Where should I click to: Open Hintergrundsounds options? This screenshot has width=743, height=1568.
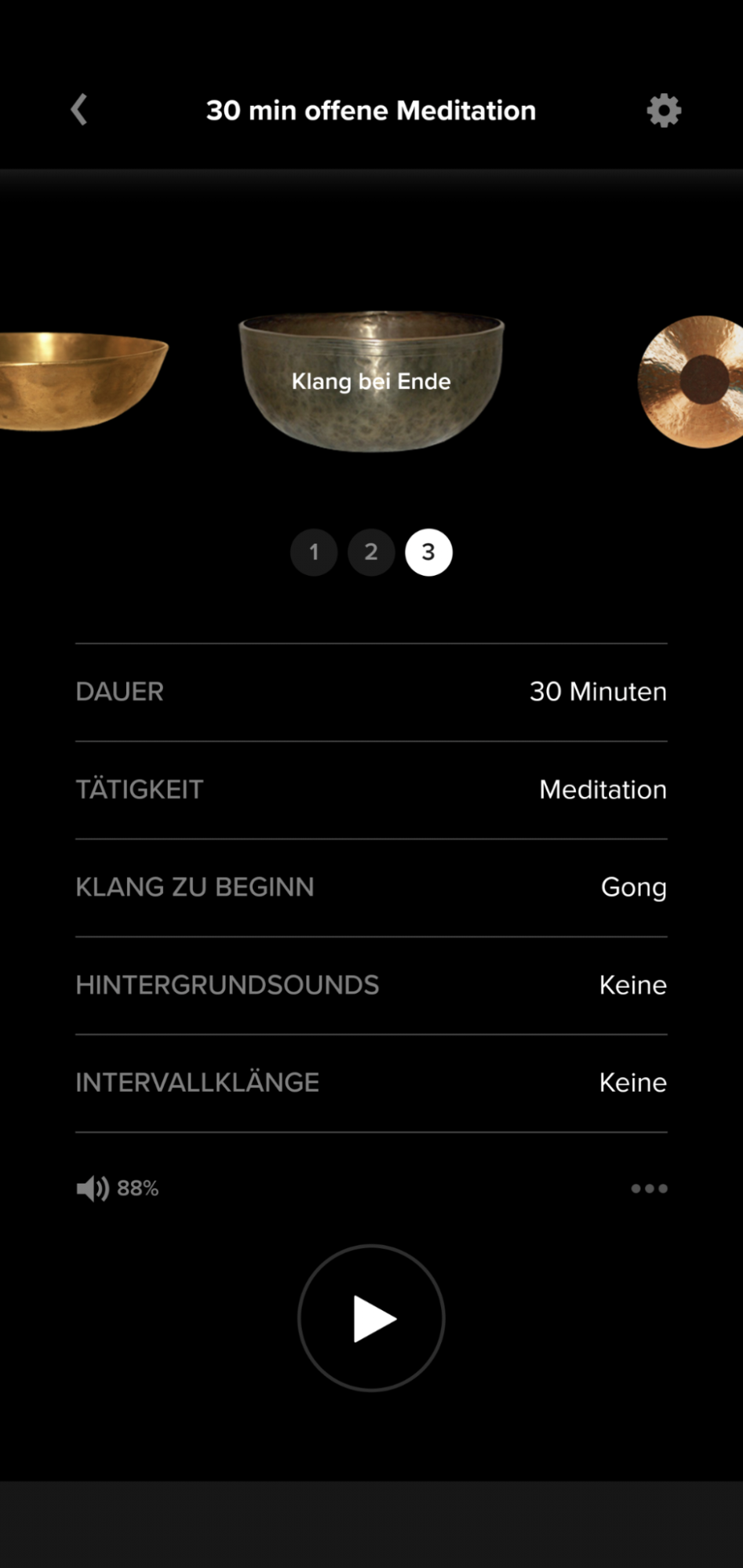[371, 985]
